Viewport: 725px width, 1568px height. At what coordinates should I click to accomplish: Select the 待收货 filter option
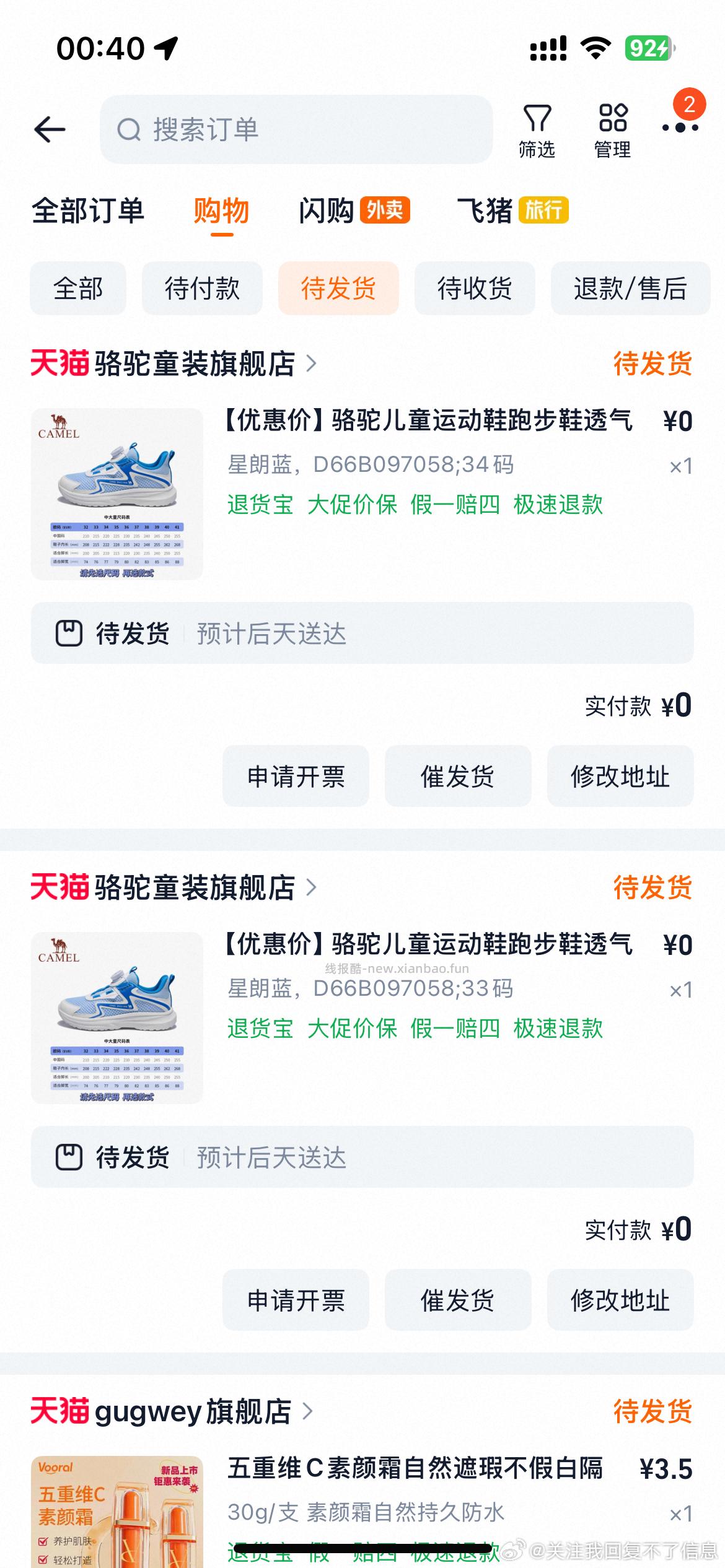click(x=474, y=289)
